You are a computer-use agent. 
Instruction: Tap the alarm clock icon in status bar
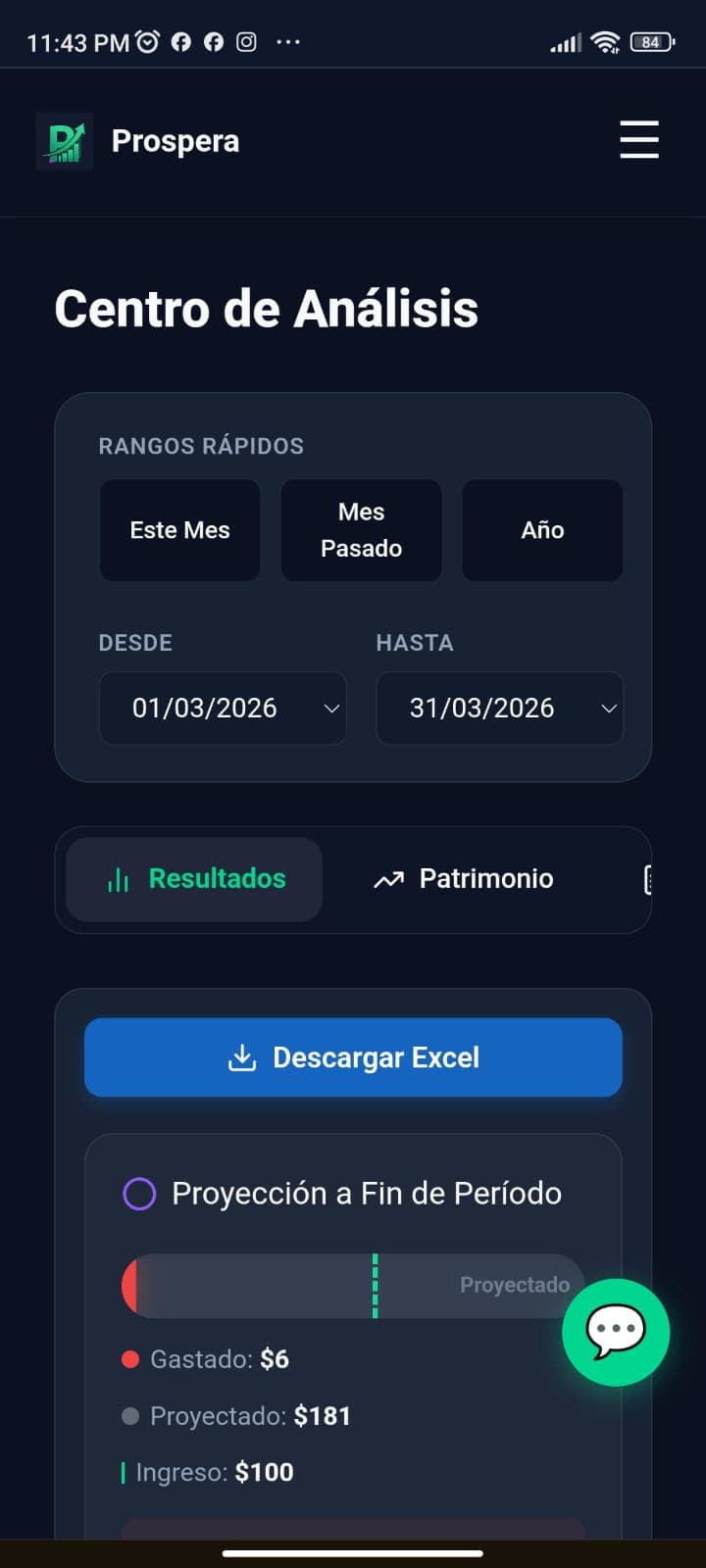(149, 41)
